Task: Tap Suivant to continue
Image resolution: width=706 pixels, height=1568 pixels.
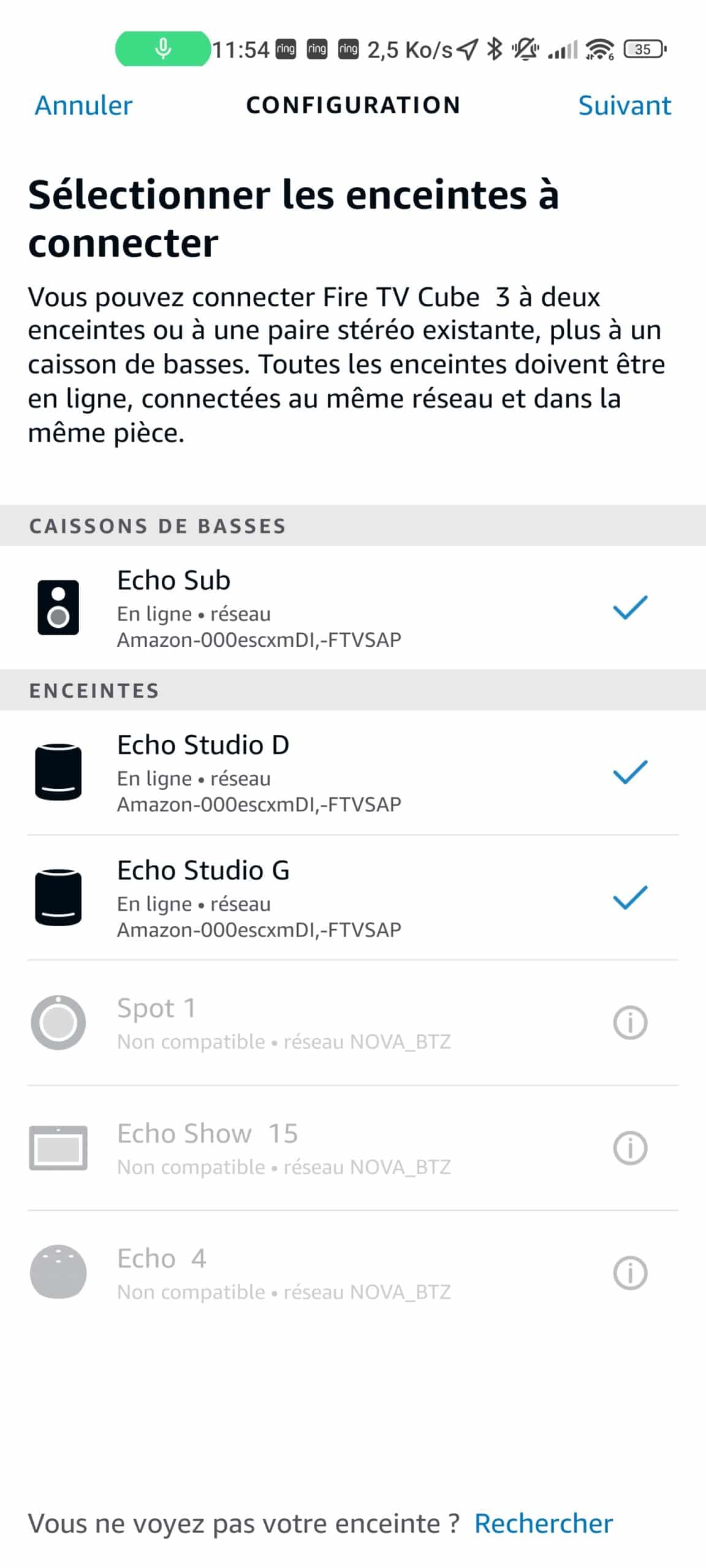Action: 624,105
